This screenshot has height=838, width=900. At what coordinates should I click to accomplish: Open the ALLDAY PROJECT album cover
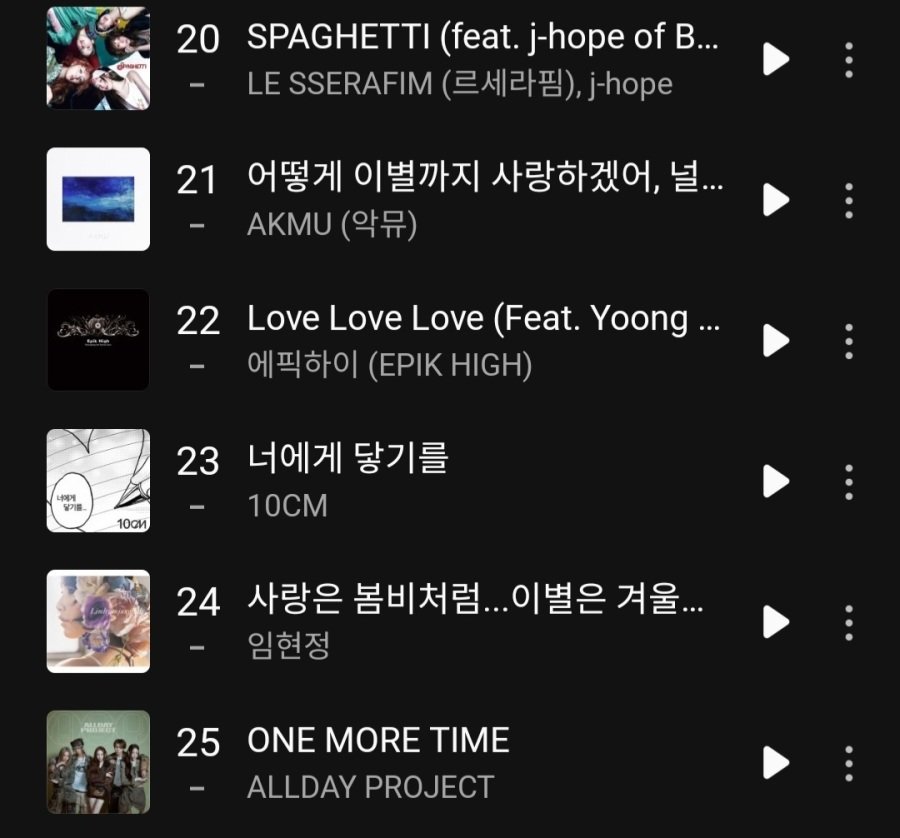point(98,762)
